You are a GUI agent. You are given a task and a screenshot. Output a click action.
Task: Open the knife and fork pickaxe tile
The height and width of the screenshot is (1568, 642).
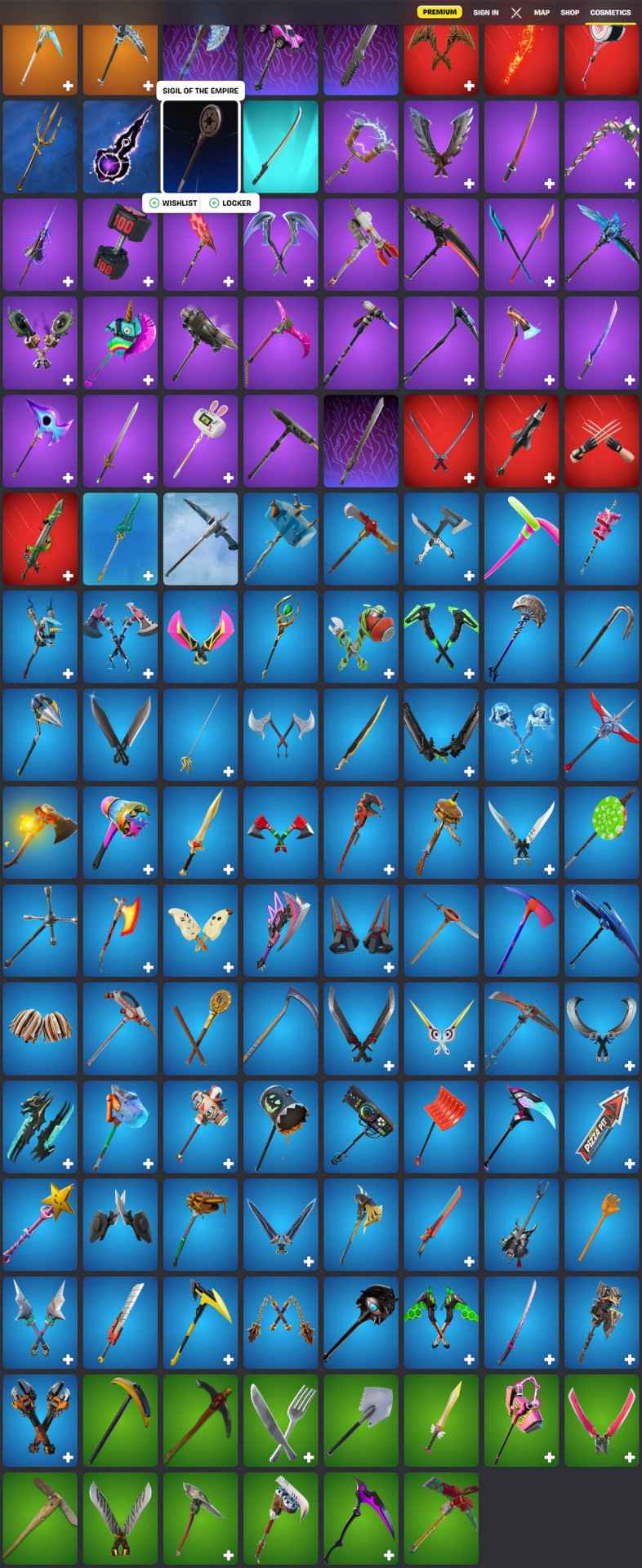point(280,1420)
